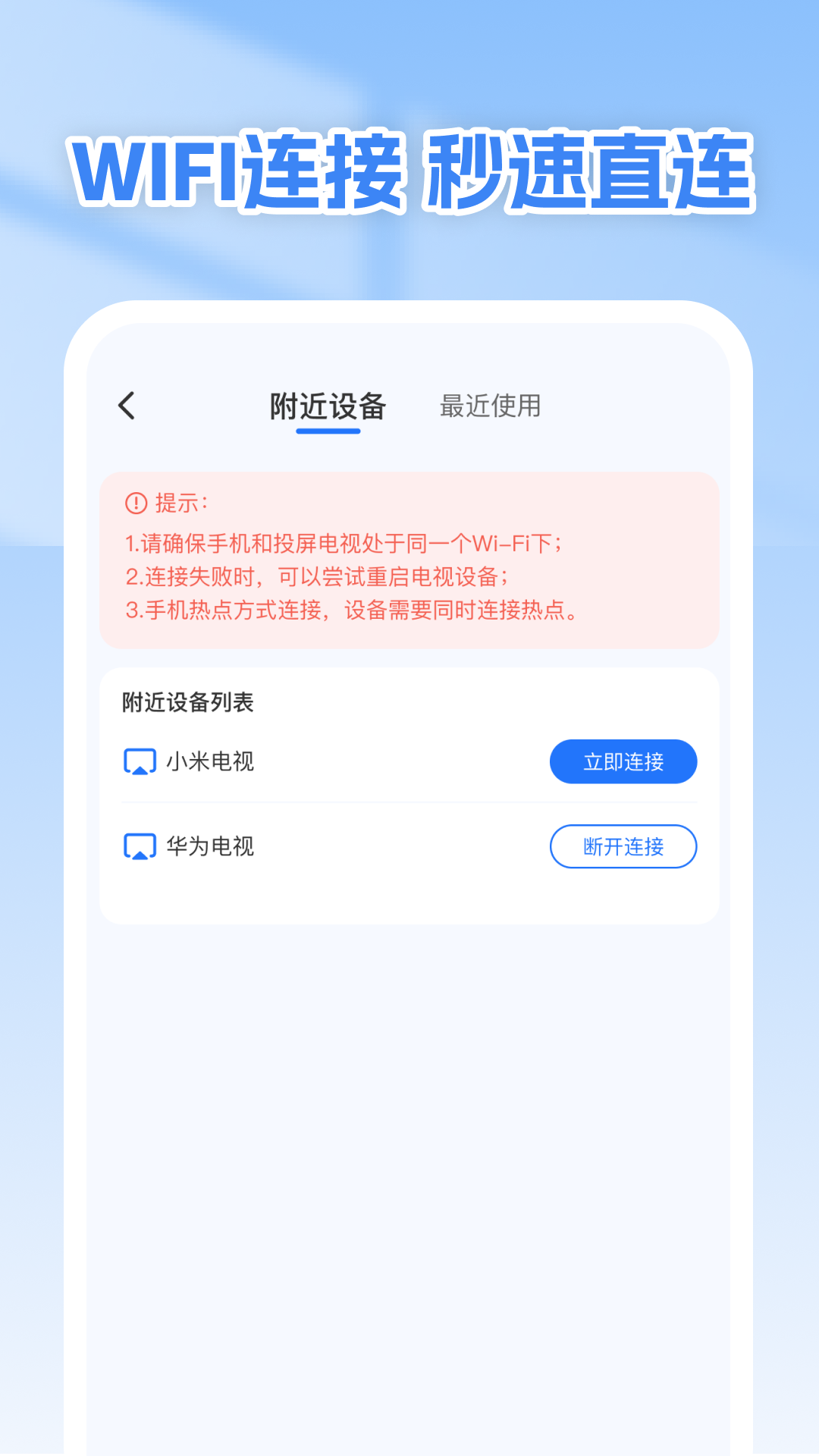Image resolution: width=819 pixels, height=1456 pixels.
Task: Switch to the 最近使用 tab
Action: (491, 406)
